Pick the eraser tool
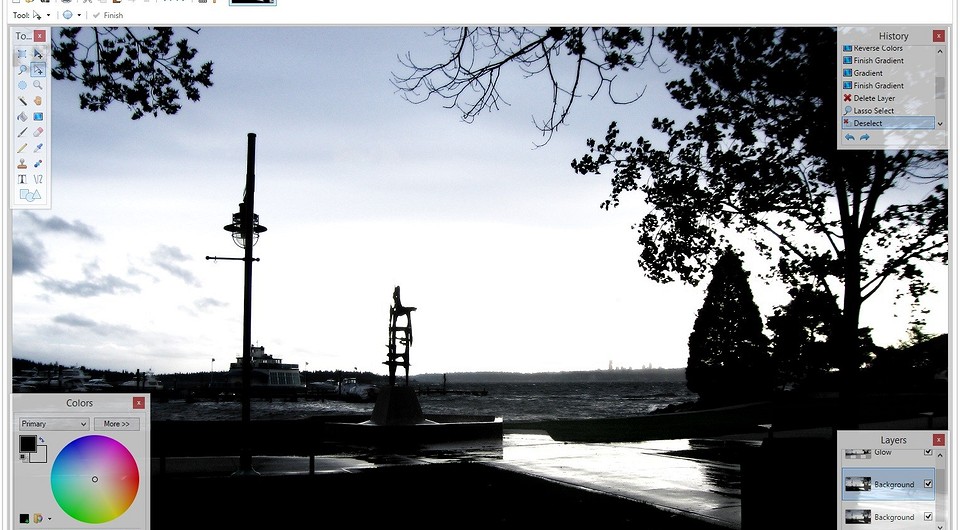 point(38,131)
